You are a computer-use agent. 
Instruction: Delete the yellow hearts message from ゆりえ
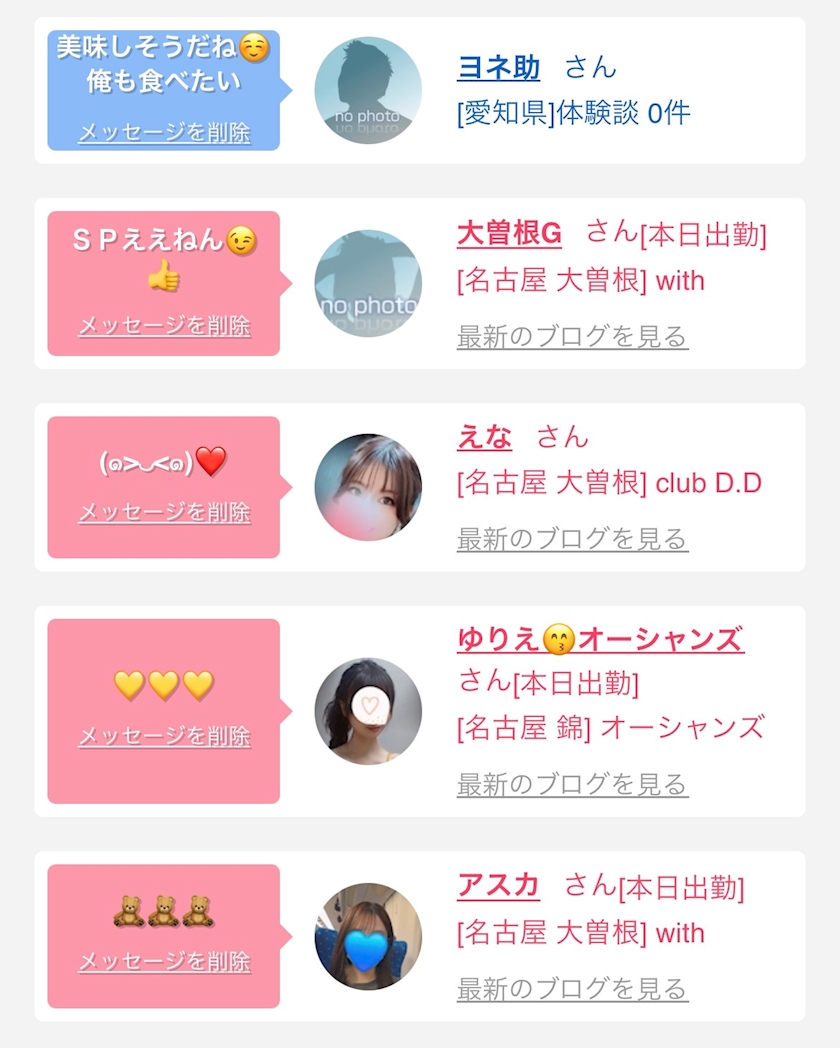[x=164, y=736]
